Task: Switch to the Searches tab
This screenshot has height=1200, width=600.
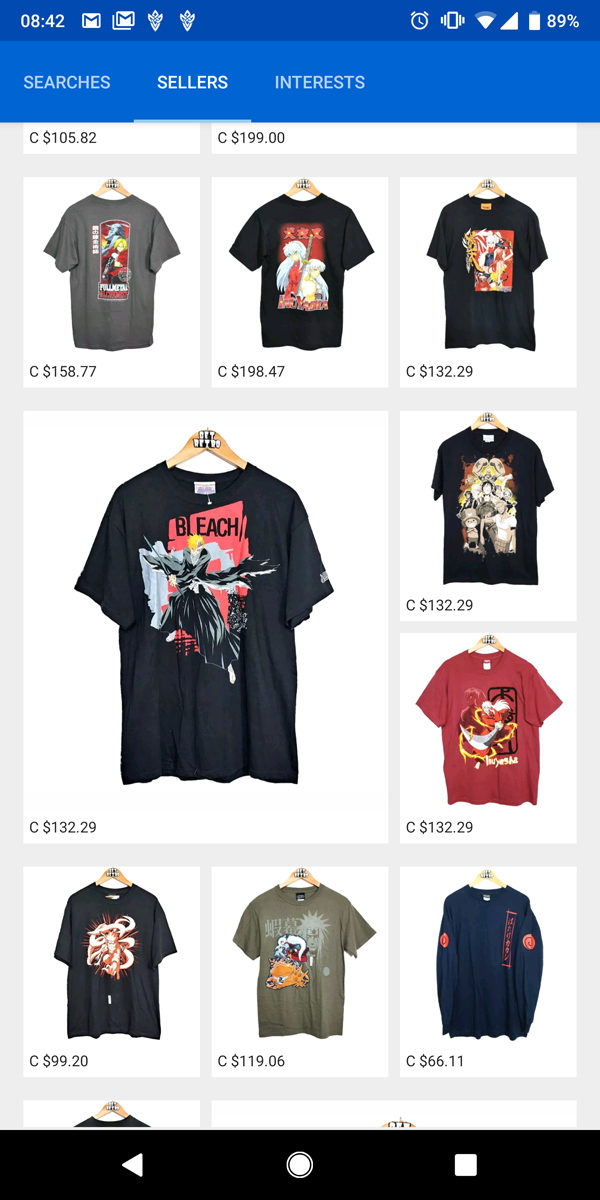Action: pyautogui.click(x=67, y=82)
